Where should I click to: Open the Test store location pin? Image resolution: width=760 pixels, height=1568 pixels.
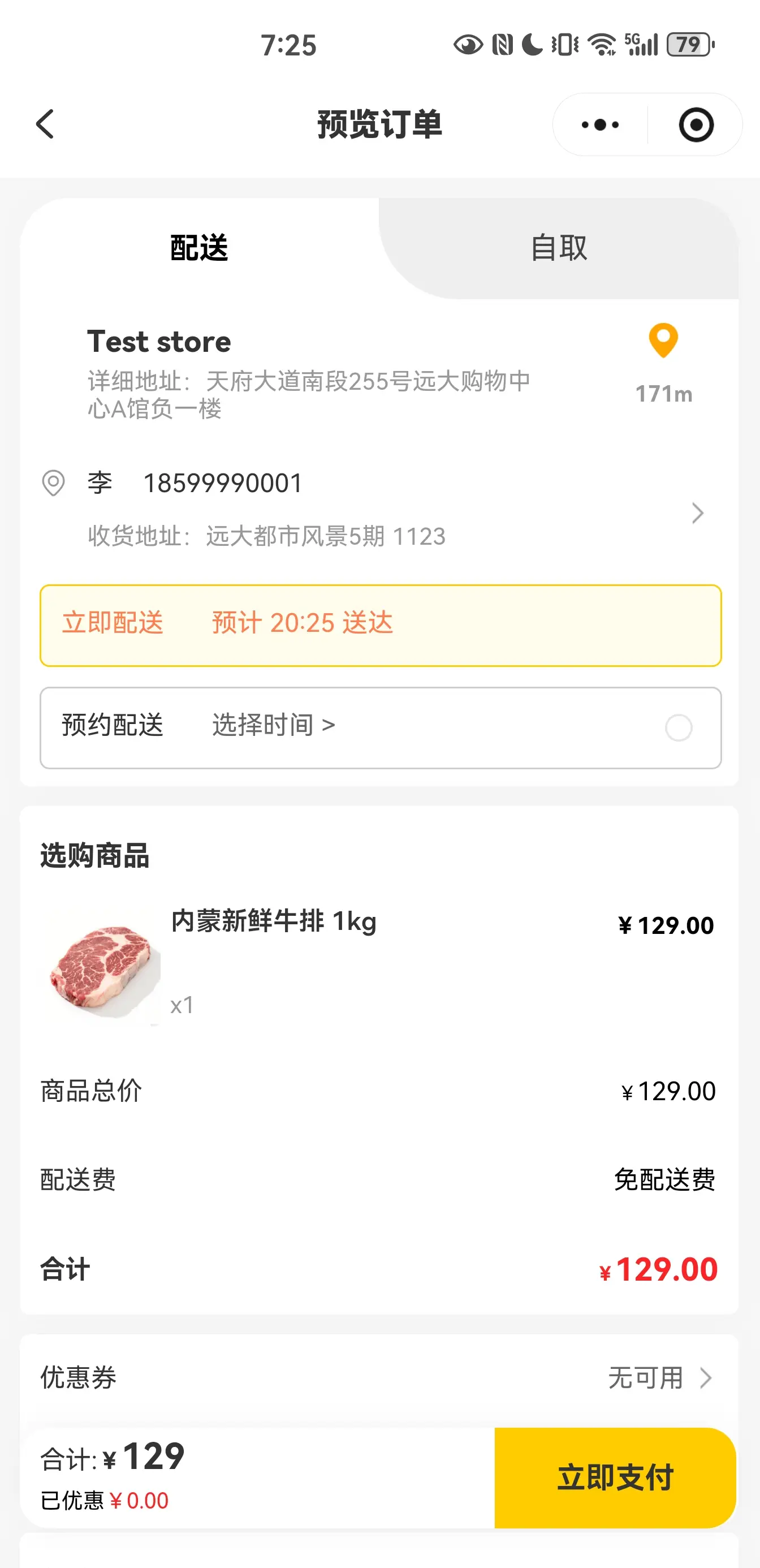(663, 342)
